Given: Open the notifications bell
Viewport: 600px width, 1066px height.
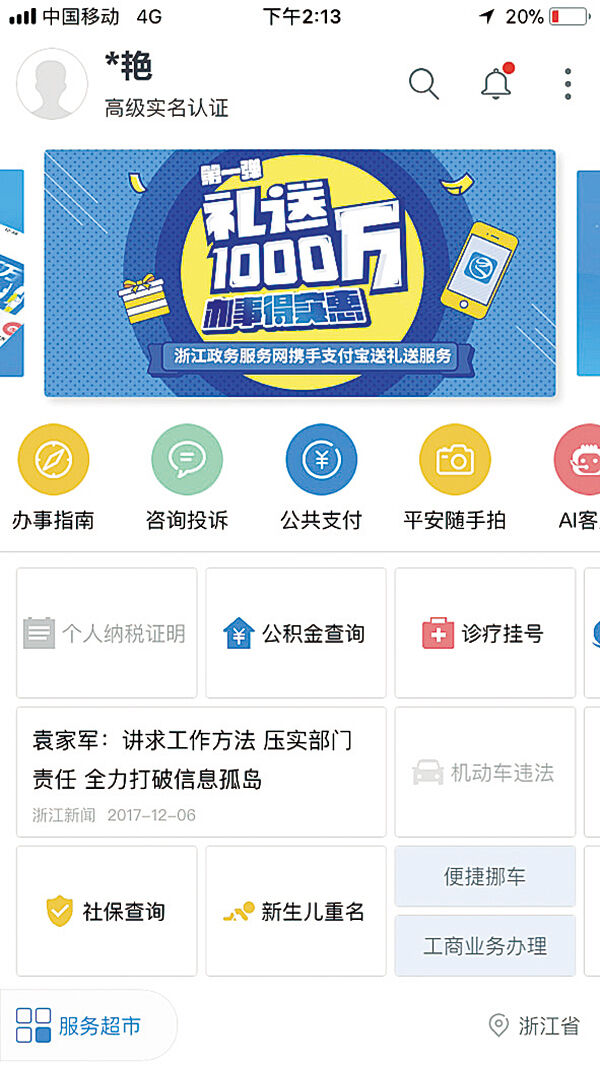Looking at the screenshot, I should coord(496,84).
